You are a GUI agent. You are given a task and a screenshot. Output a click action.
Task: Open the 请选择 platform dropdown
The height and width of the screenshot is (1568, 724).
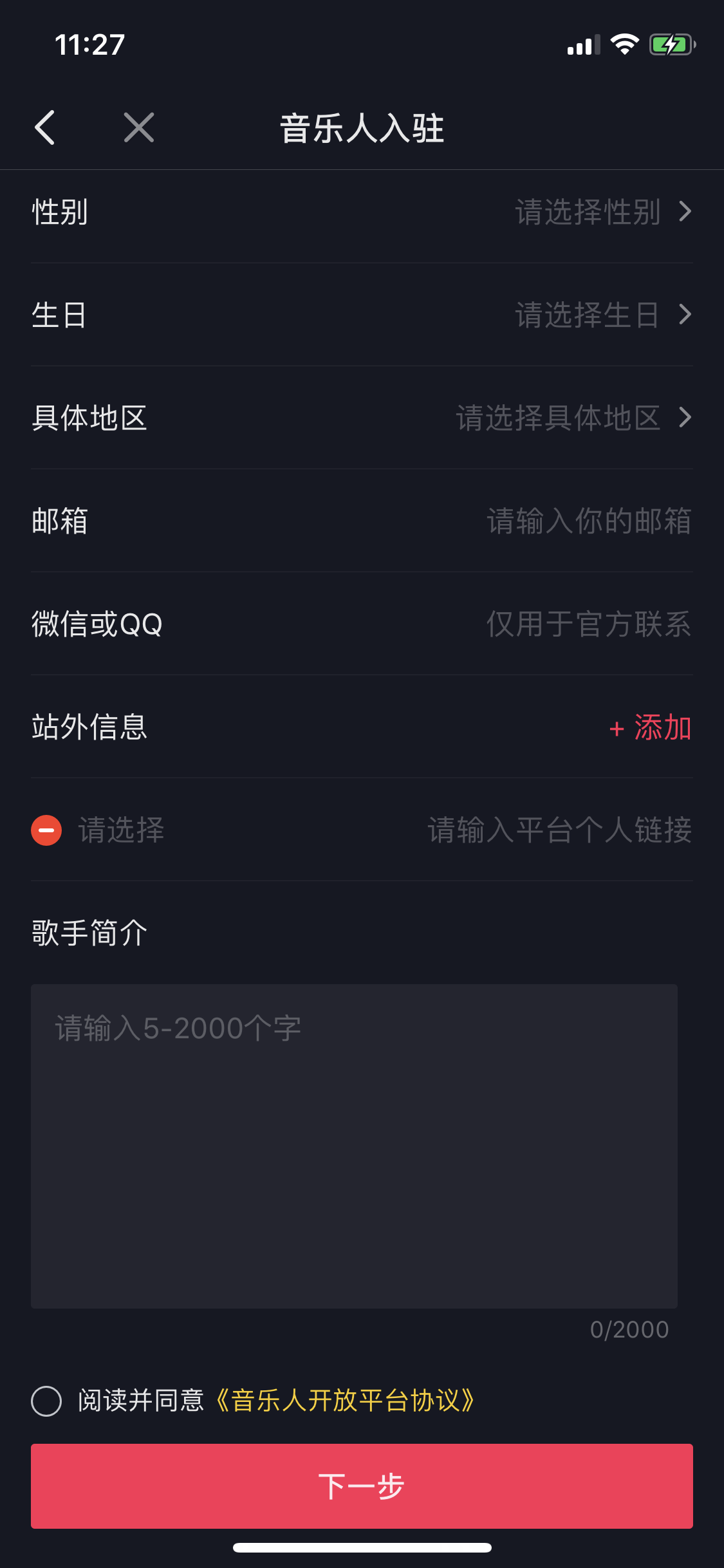[122, 830]
